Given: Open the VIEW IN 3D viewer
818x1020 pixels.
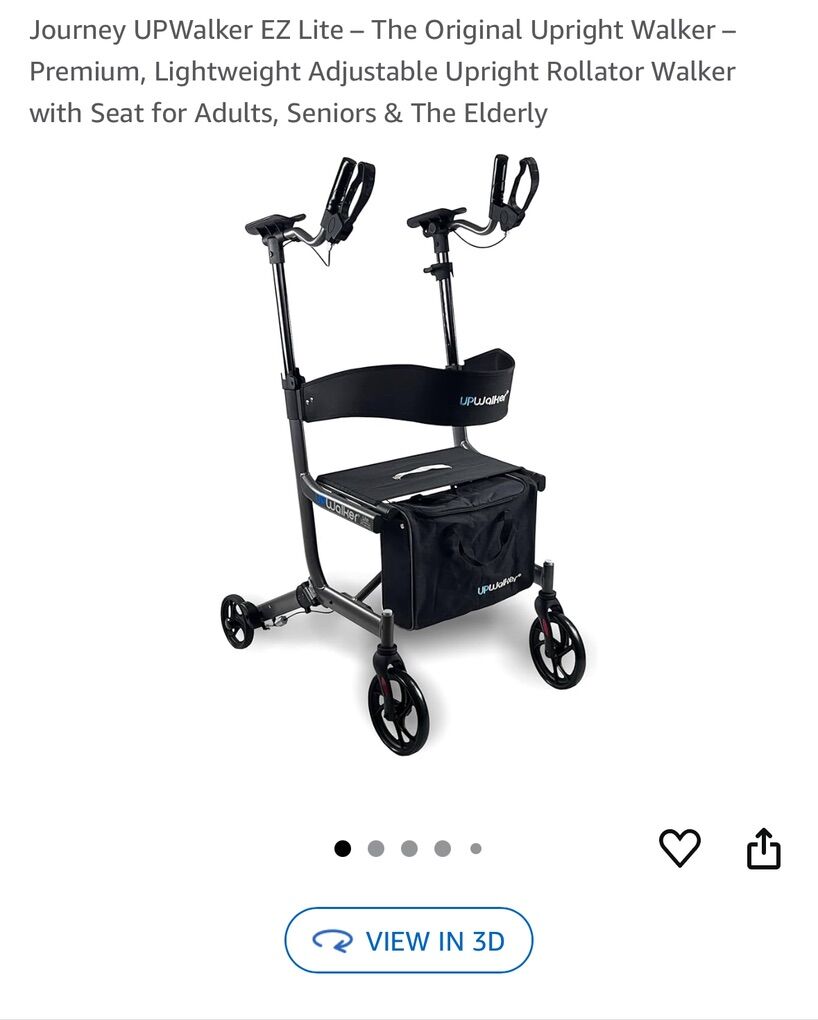Looking at the screenshot, I should 409,940.
